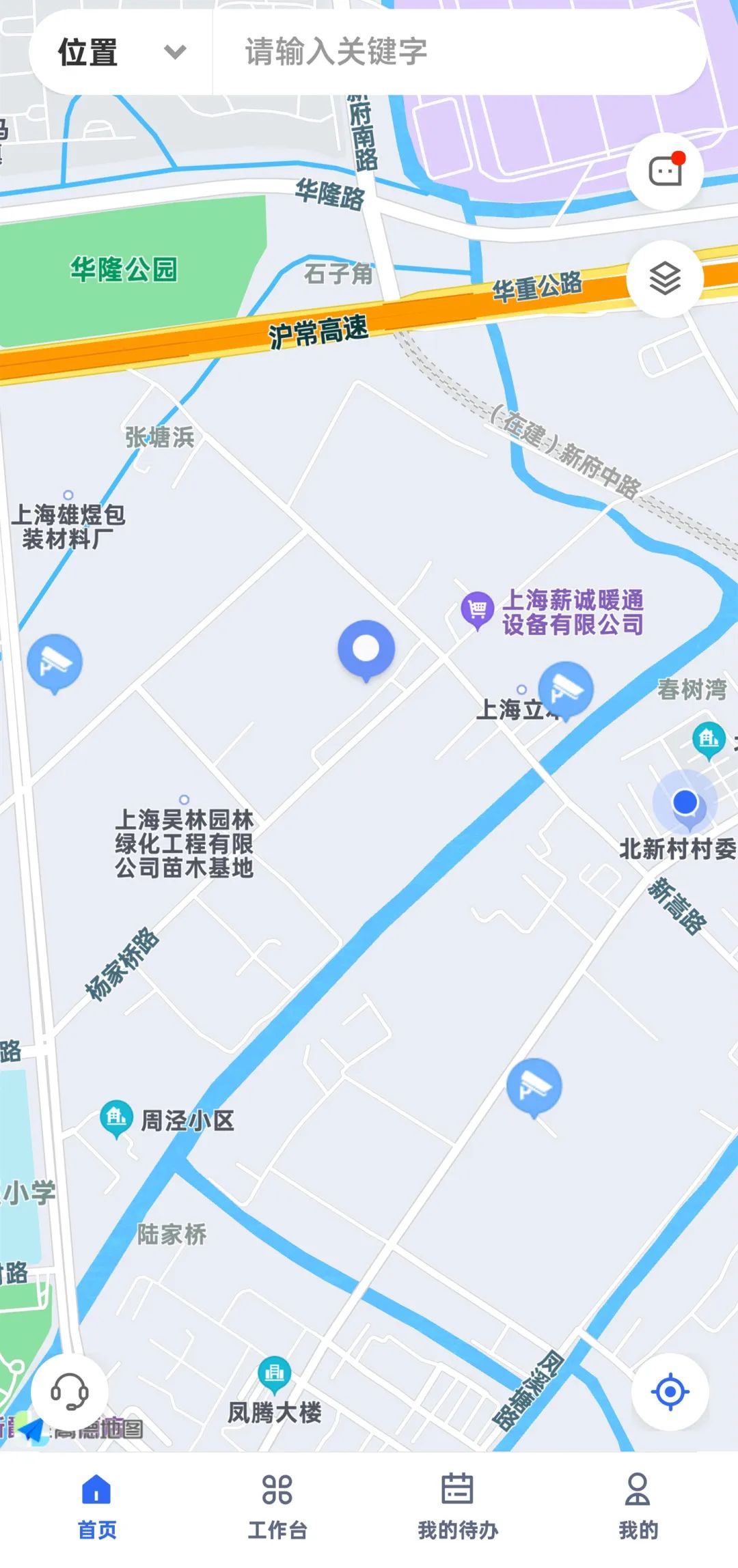
Task: Switch to the 首页 tab
Action: pyautogui.click(x=96, y=1507)
